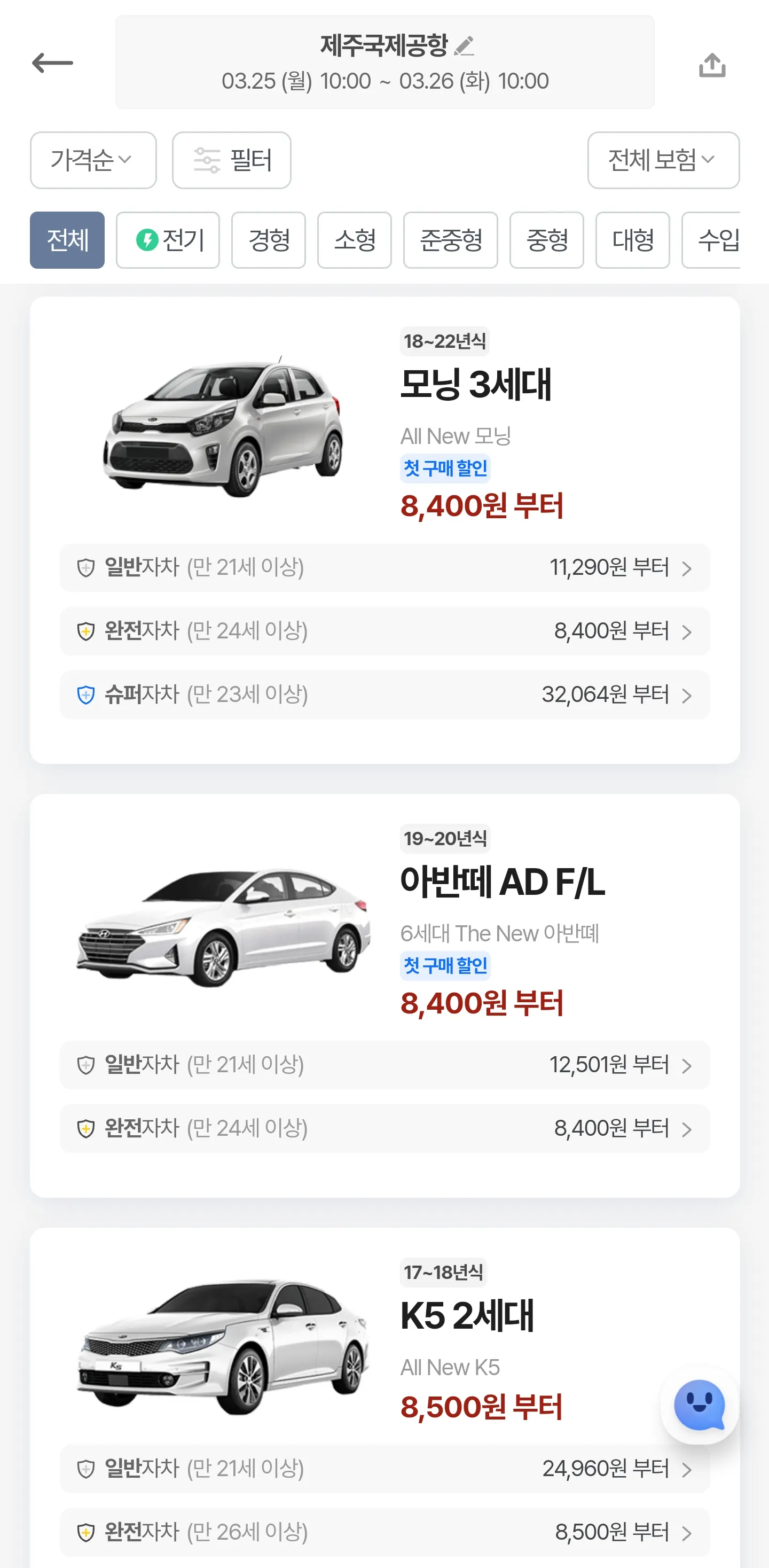Go back using the arrow icon
The image size is (769, 1568).
[x=52, y=63]
